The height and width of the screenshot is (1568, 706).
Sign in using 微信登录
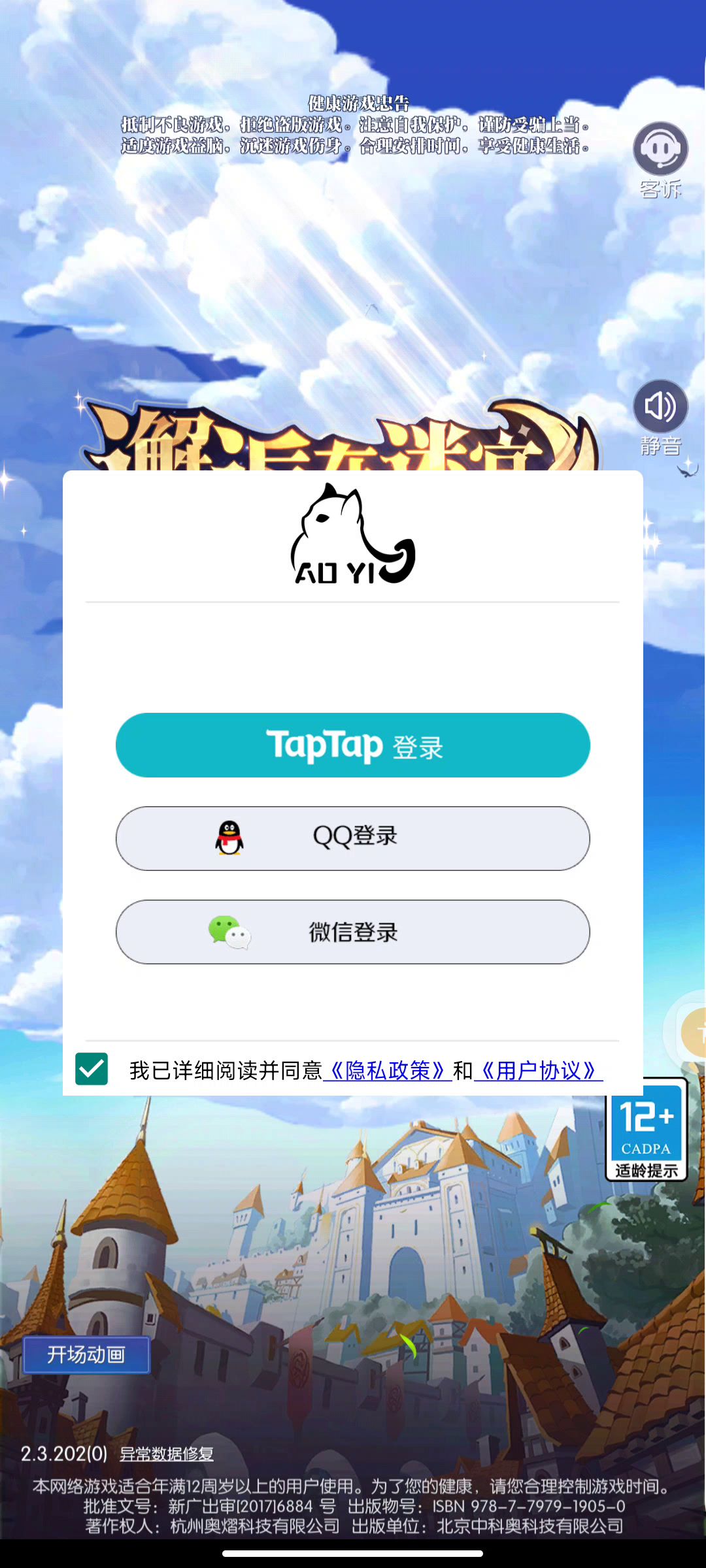click(353, 932)
